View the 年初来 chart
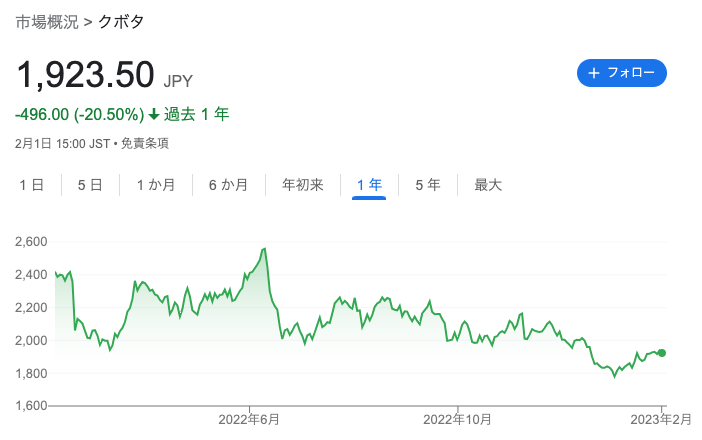Image resolution: width=702 pixels, height=440 pixels. [302, 184]
